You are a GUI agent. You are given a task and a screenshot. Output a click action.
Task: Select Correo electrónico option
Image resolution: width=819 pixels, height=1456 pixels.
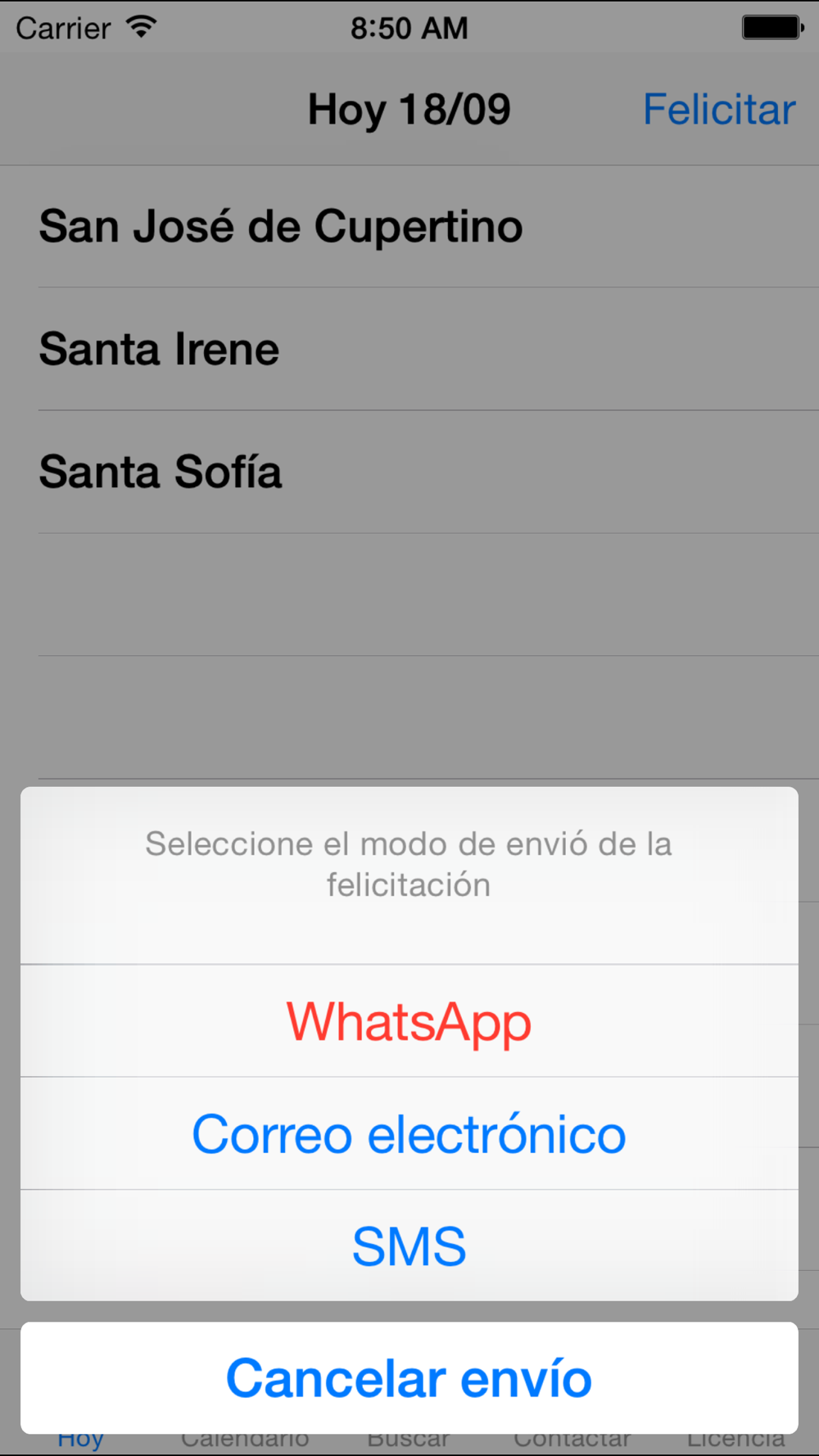pos(409,1134)
